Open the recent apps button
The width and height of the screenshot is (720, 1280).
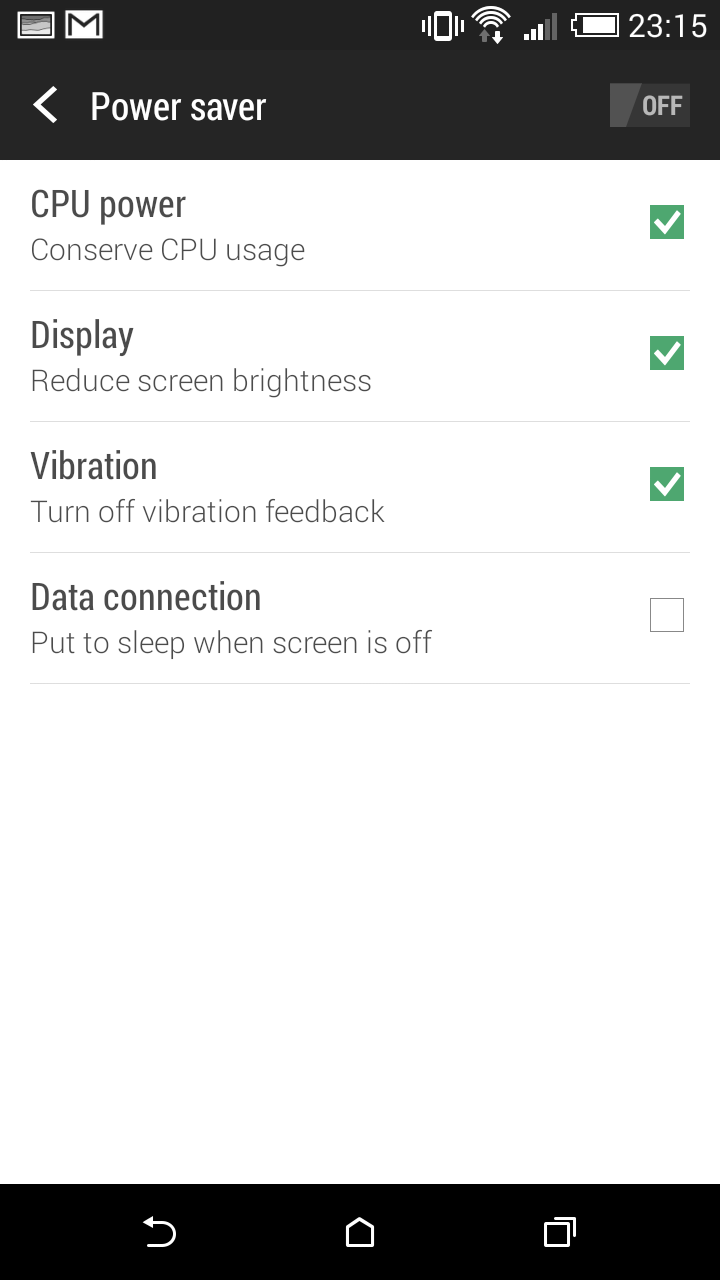coord(560,1232)
